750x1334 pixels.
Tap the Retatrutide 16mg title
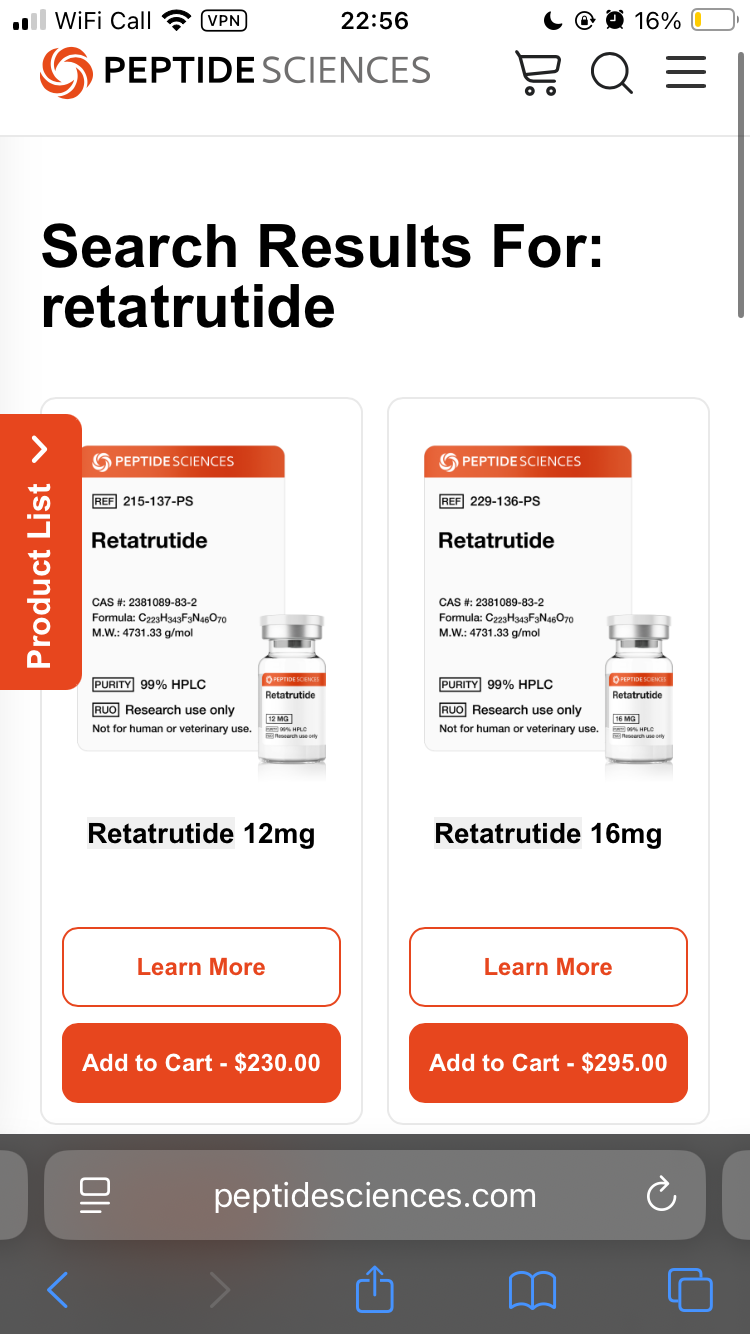[x=548, y=834]
